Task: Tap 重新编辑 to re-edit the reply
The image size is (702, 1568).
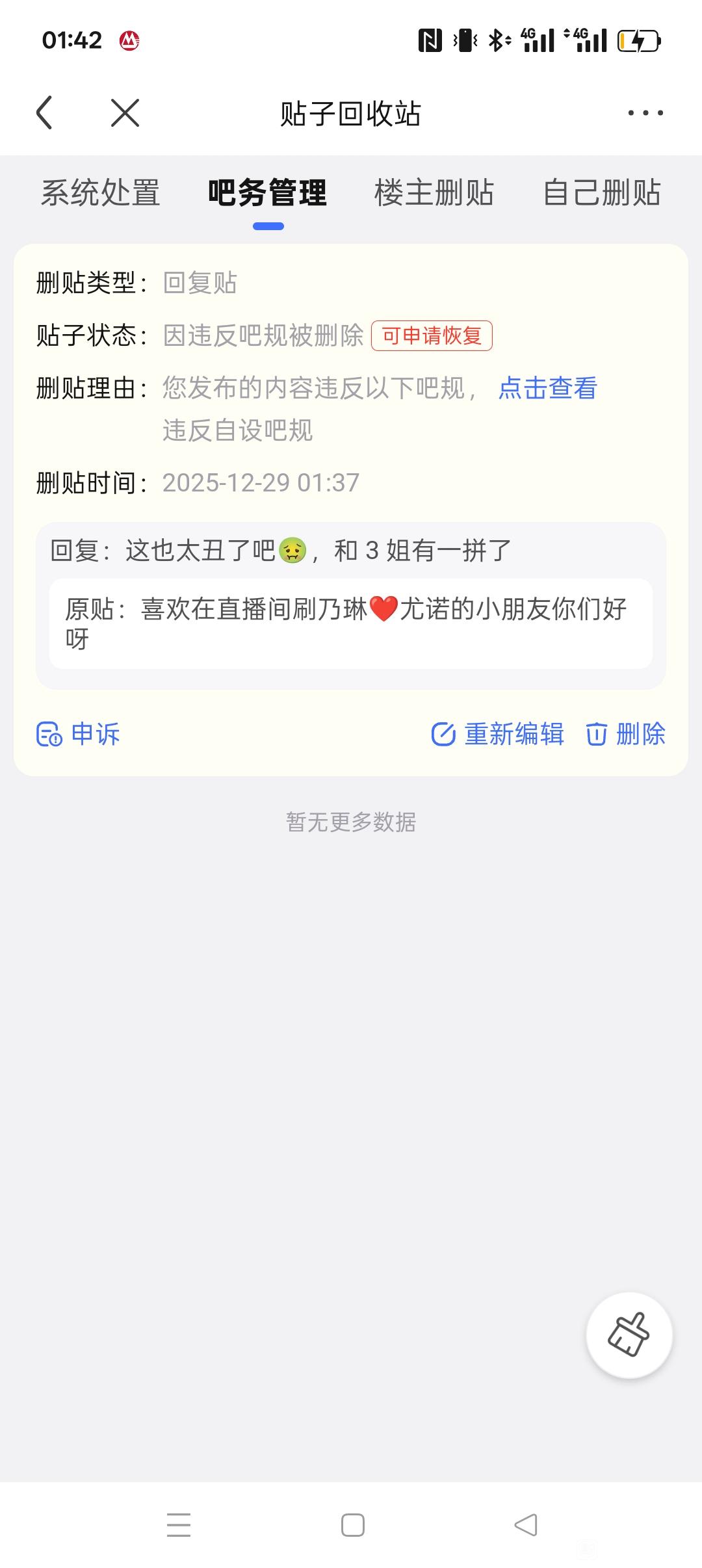Action: 498,735
